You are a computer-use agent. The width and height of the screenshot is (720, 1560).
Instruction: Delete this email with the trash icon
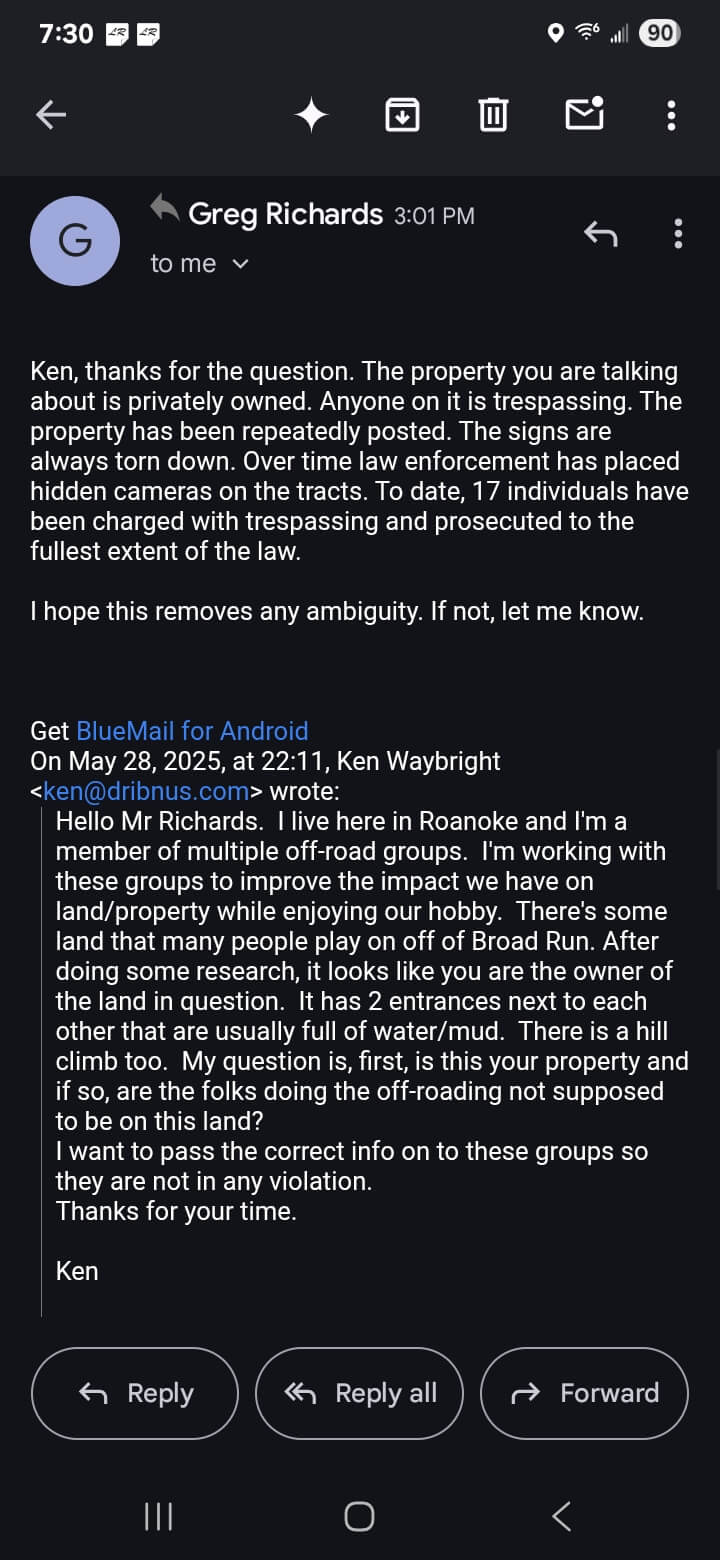pos(493,116)
